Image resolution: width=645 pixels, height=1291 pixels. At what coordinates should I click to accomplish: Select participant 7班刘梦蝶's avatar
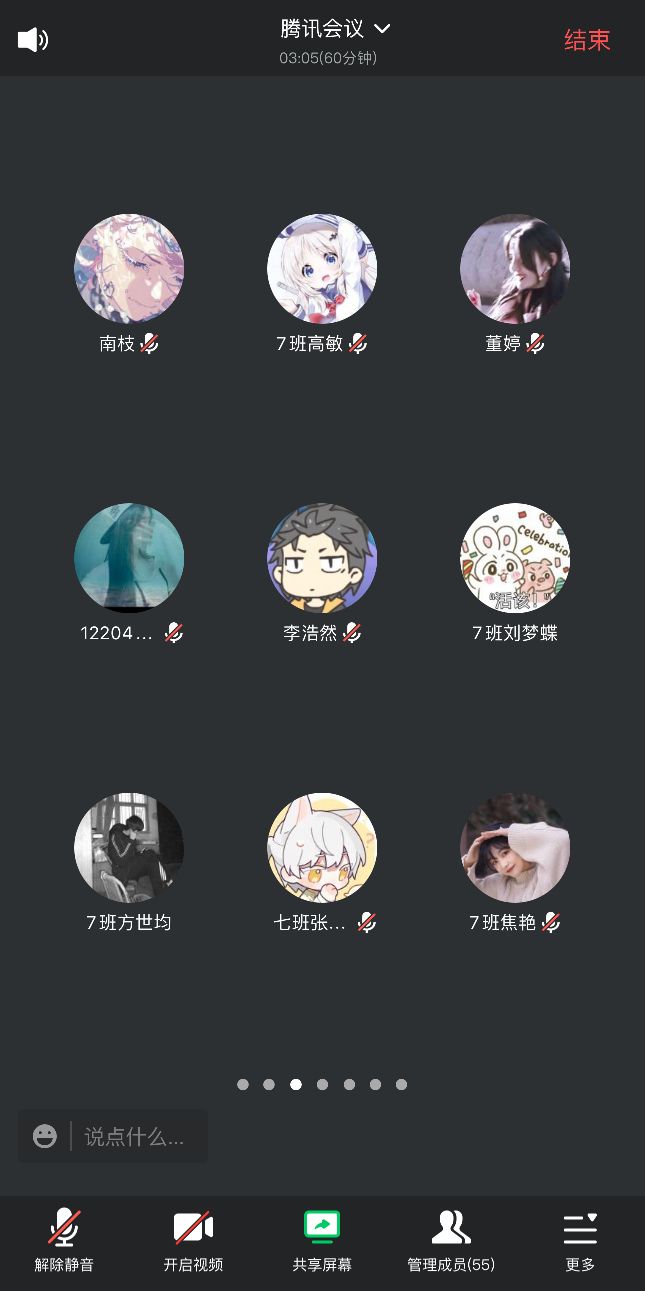[x=515, y=558]
